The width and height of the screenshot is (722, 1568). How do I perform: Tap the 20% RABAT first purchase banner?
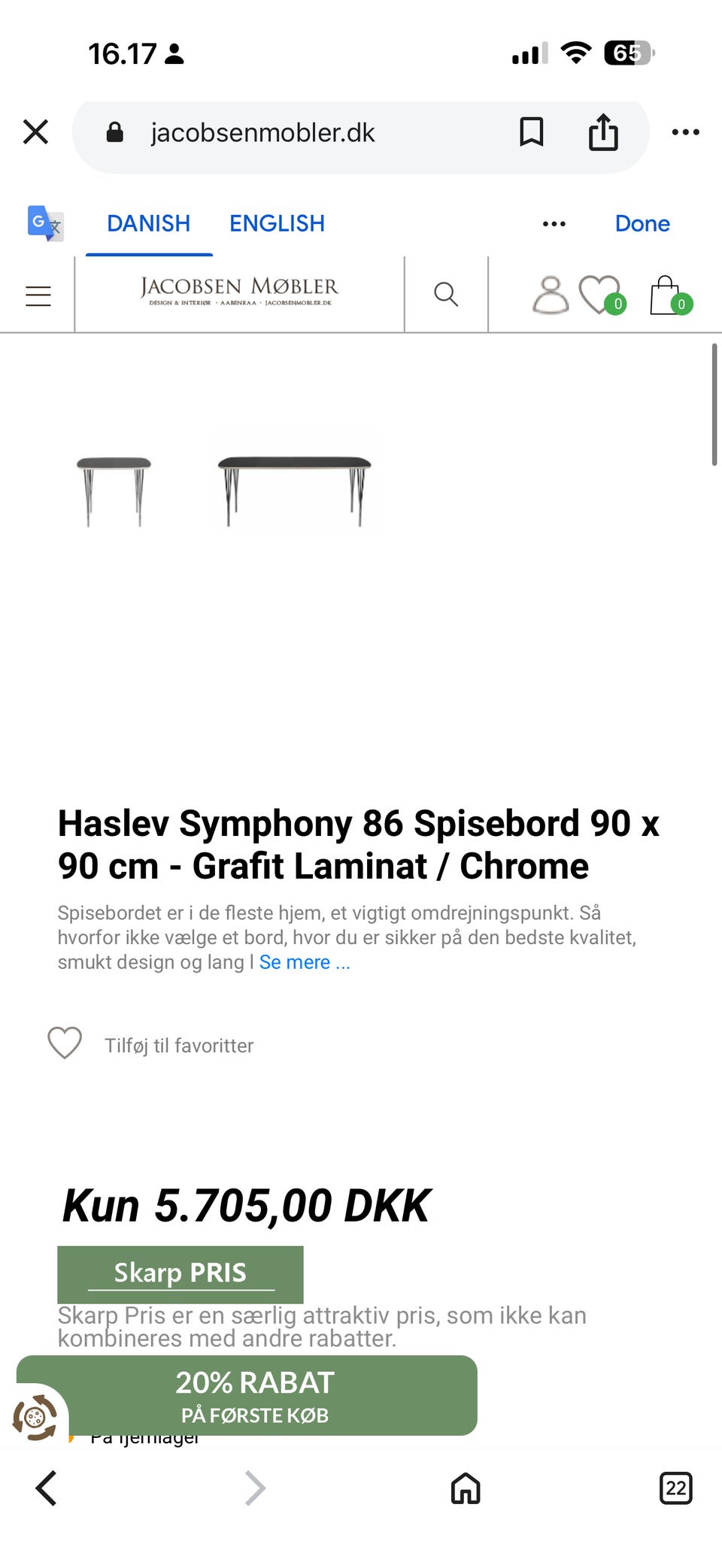(x=254, y=1396)
